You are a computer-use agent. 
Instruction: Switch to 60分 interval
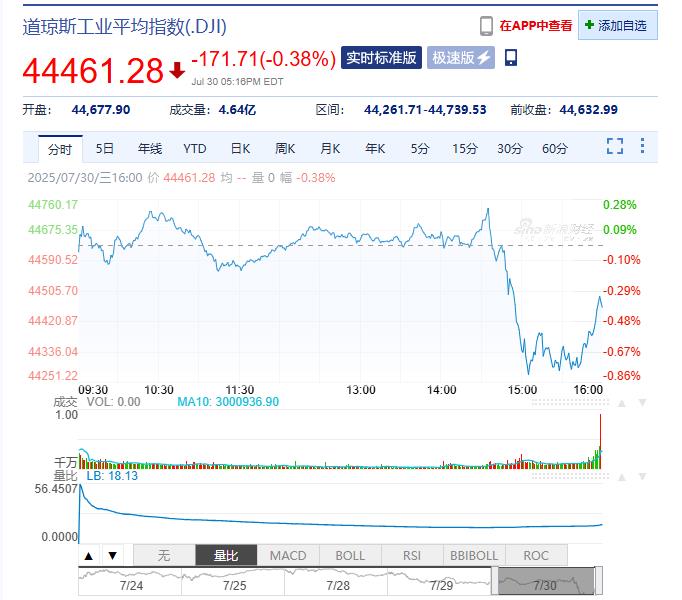click(x=554, y=149)
